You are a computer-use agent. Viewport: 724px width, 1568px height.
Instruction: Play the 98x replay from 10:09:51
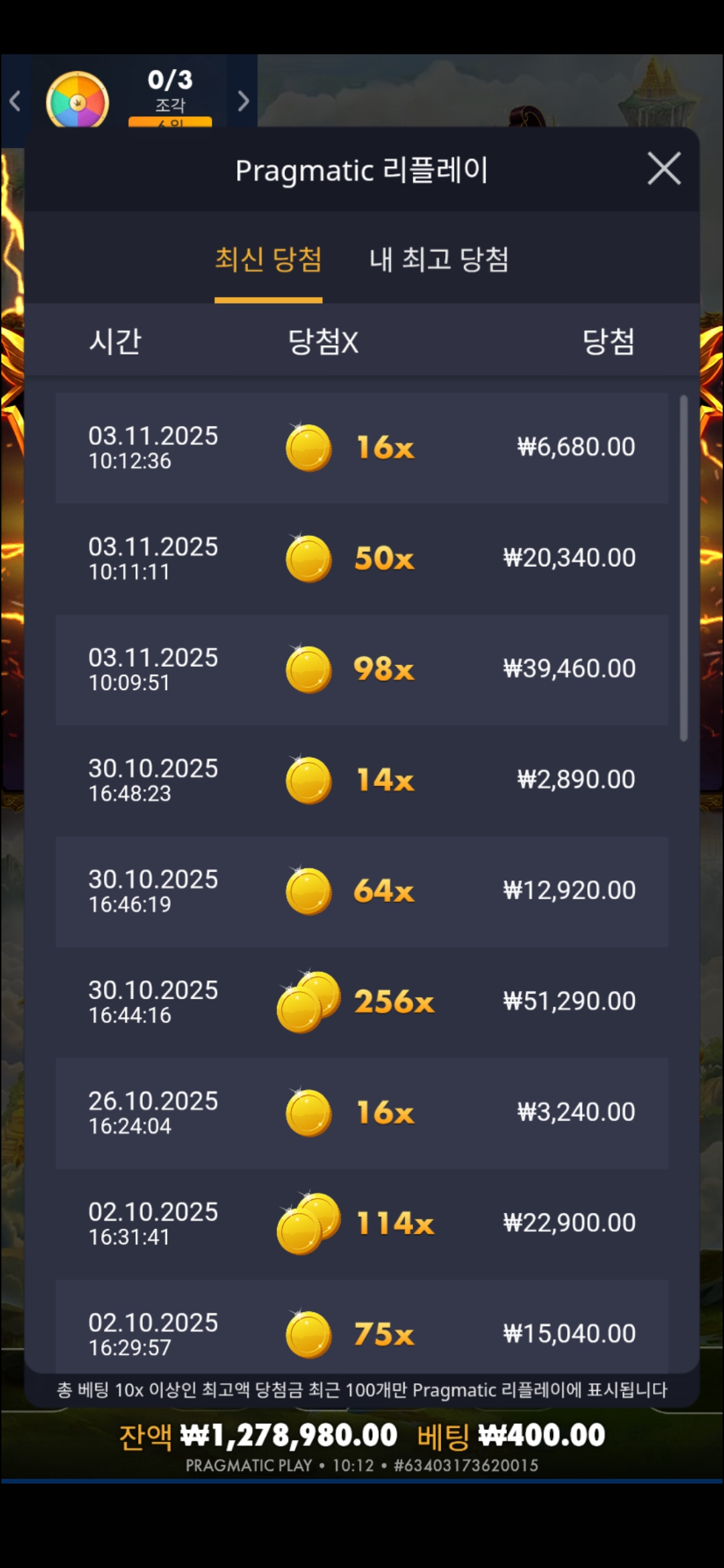(x=361, y=669)
